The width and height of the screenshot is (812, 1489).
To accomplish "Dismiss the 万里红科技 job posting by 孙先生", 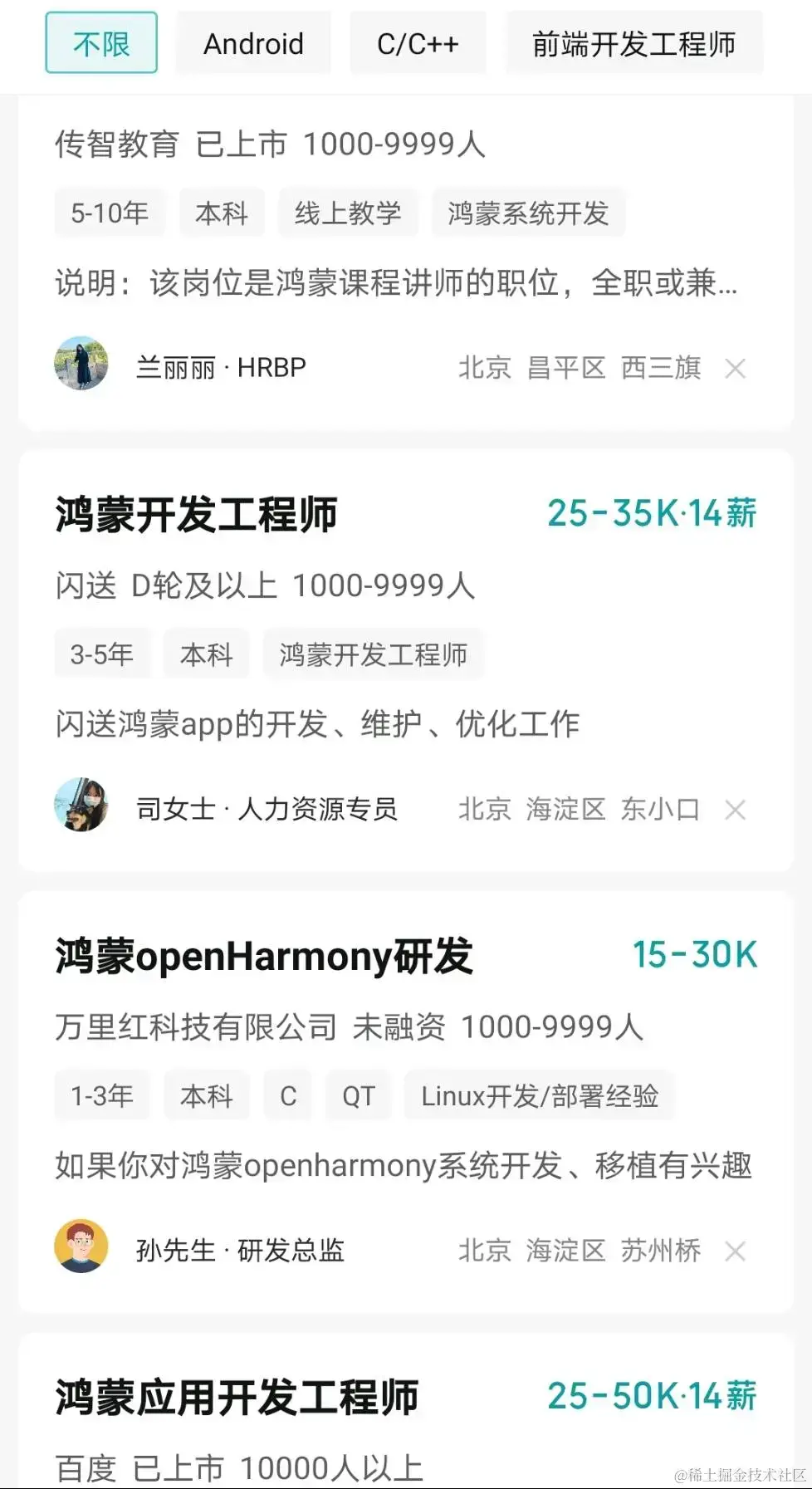I will point(735,1251).
